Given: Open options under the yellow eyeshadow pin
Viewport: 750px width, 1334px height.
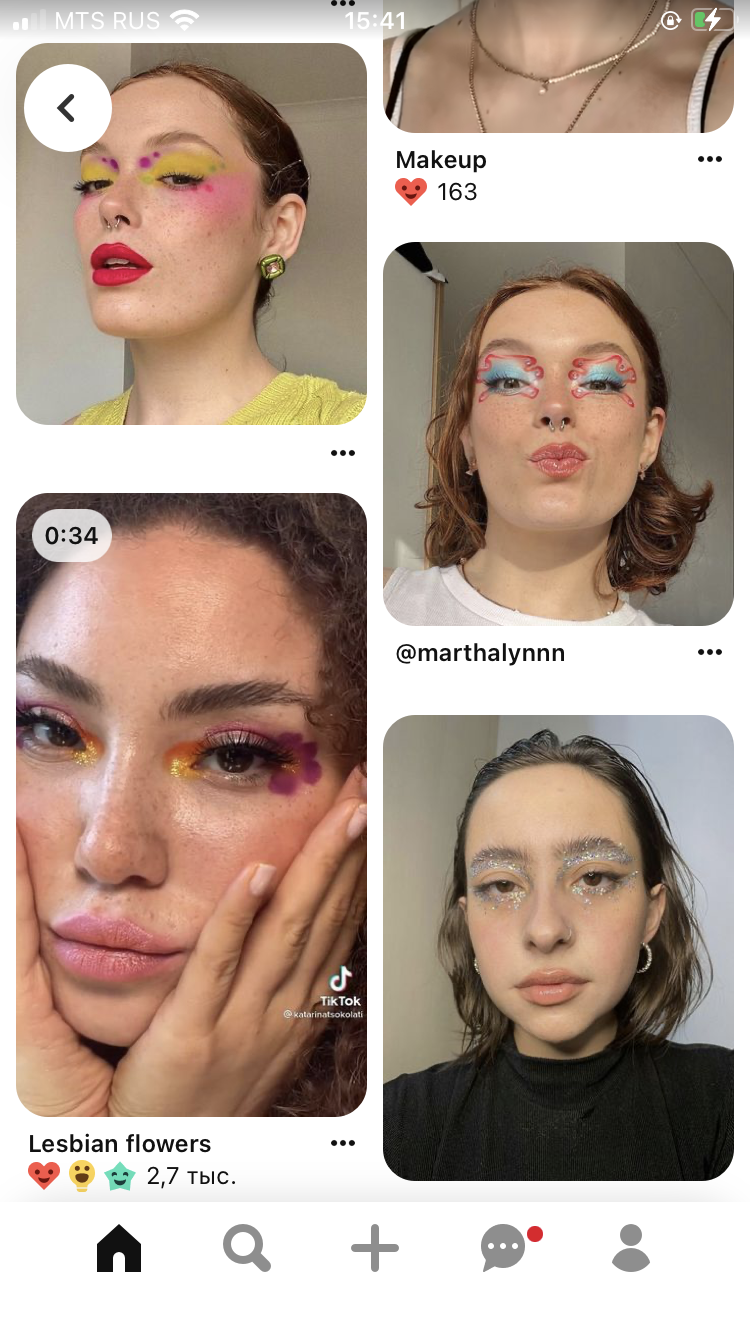Looking at the screenshot, I should pyautogui.click(x=343, y=453).
